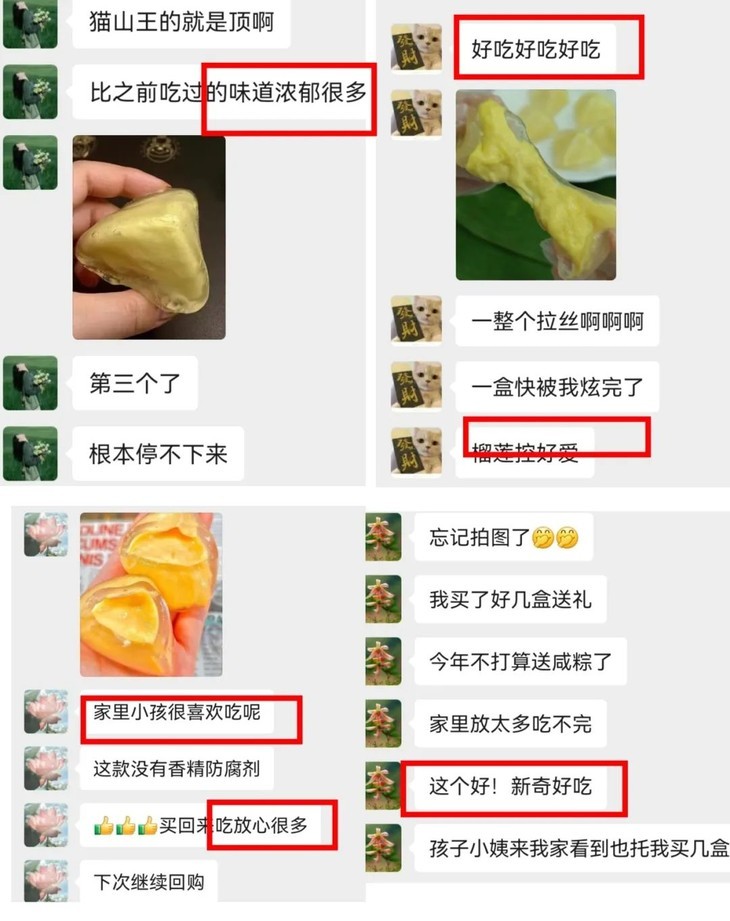
Task: Click the "今年不打算送咸粽了" bubble
Action: [525, 662]
